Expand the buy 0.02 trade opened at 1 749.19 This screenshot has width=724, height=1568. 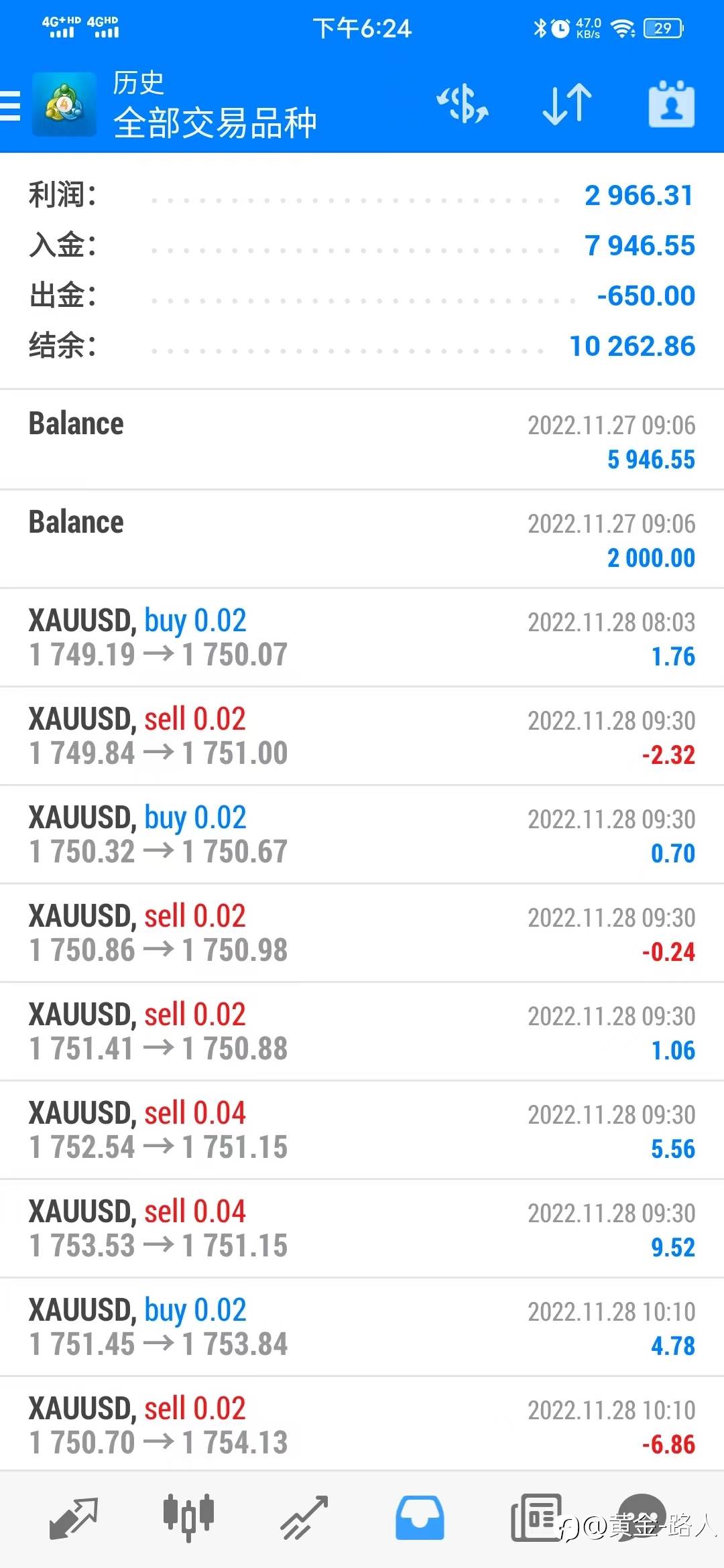point(362,638)
